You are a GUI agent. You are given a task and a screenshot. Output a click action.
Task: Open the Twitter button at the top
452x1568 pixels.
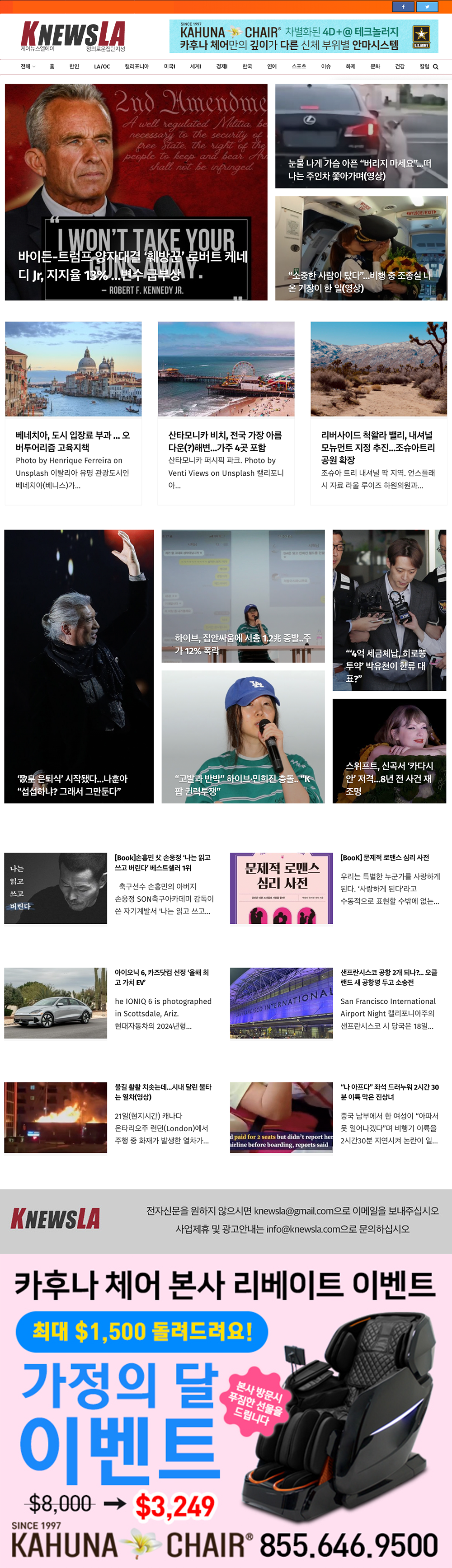[427, 7]
